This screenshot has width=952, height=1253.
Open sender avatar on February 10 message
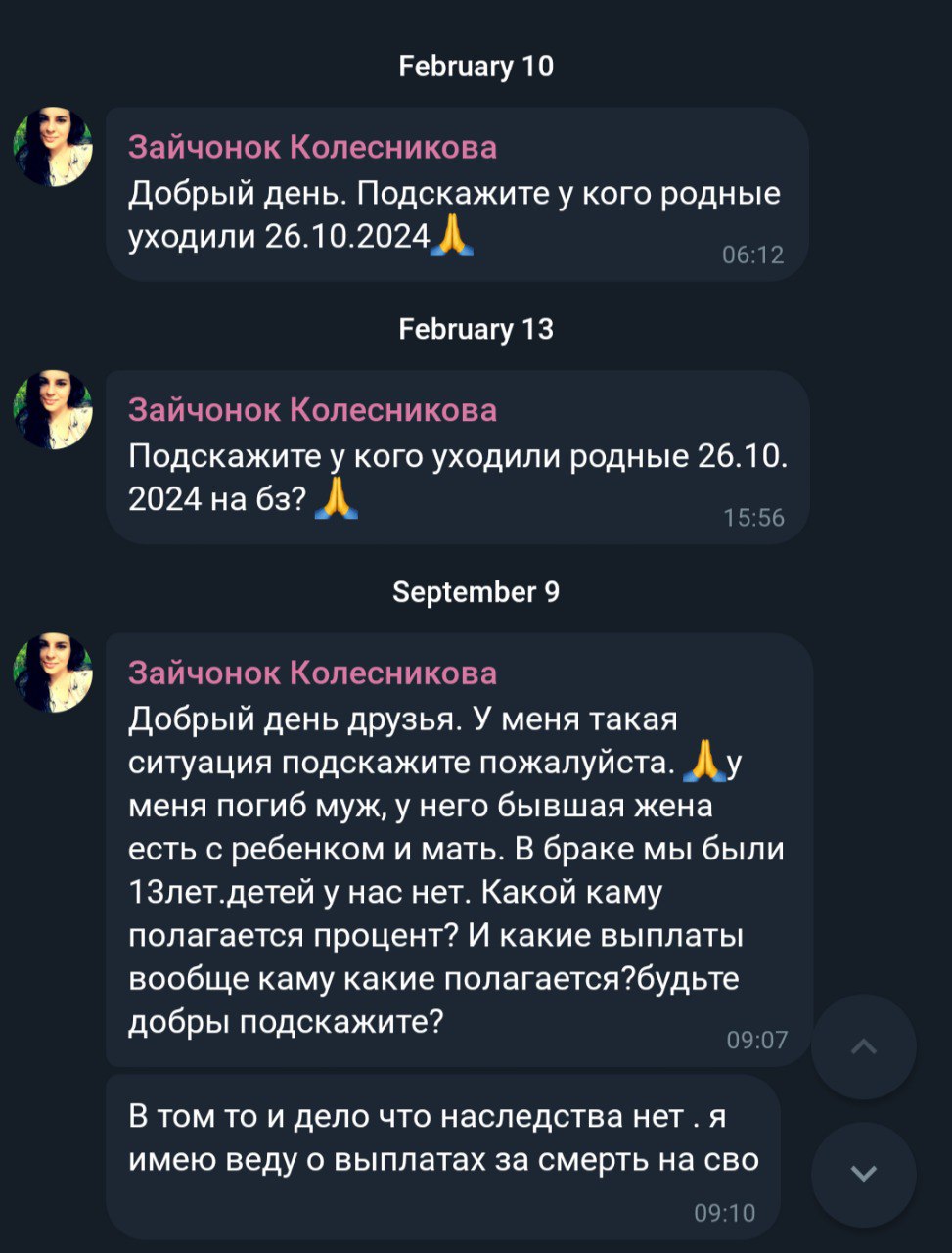[x=53, y=147]
